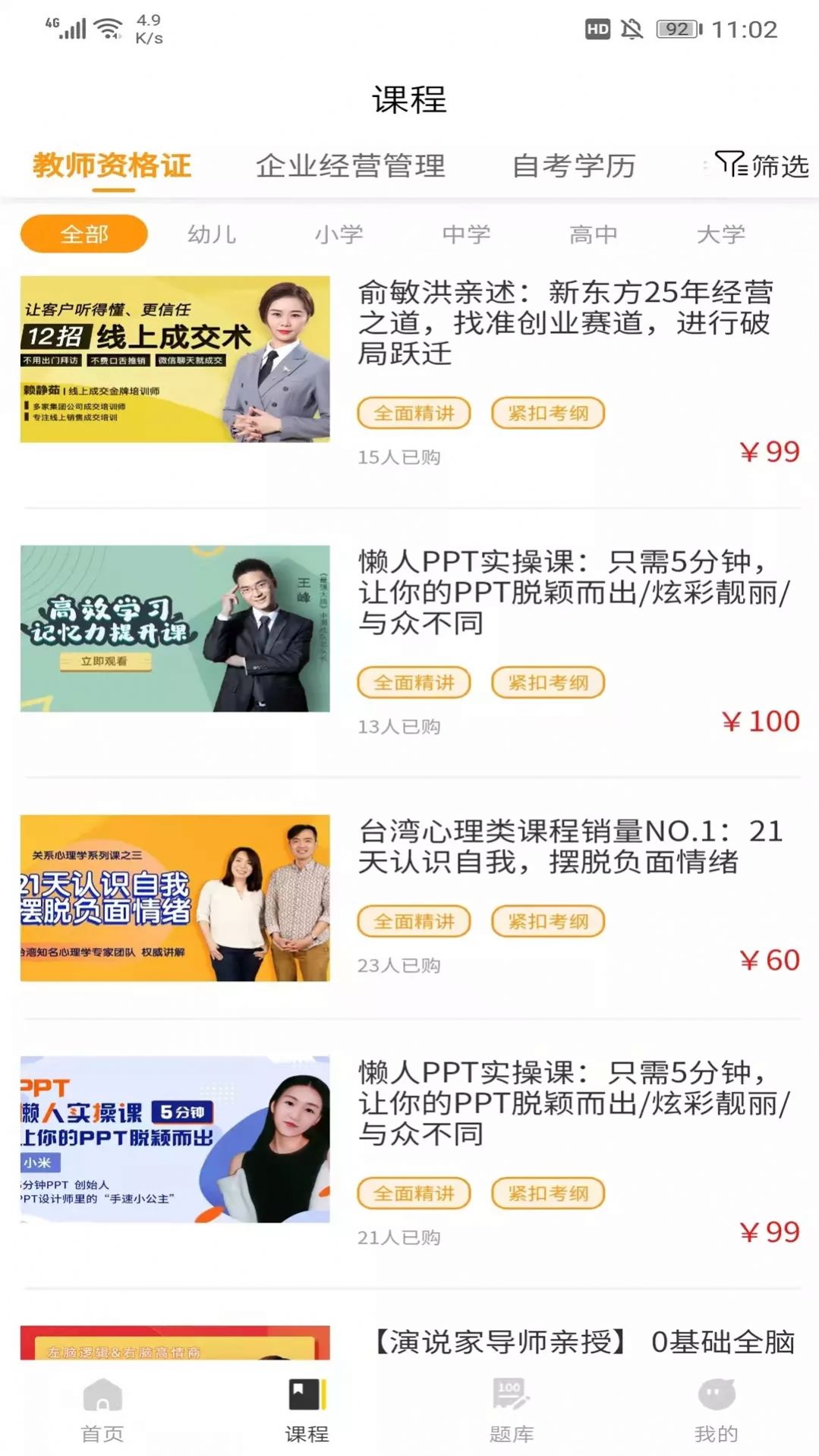Image resolution: width=819 pixels, height=1456 pixels.
Task: Switch to 企业经营管理 tab
Action: point(351,165)
